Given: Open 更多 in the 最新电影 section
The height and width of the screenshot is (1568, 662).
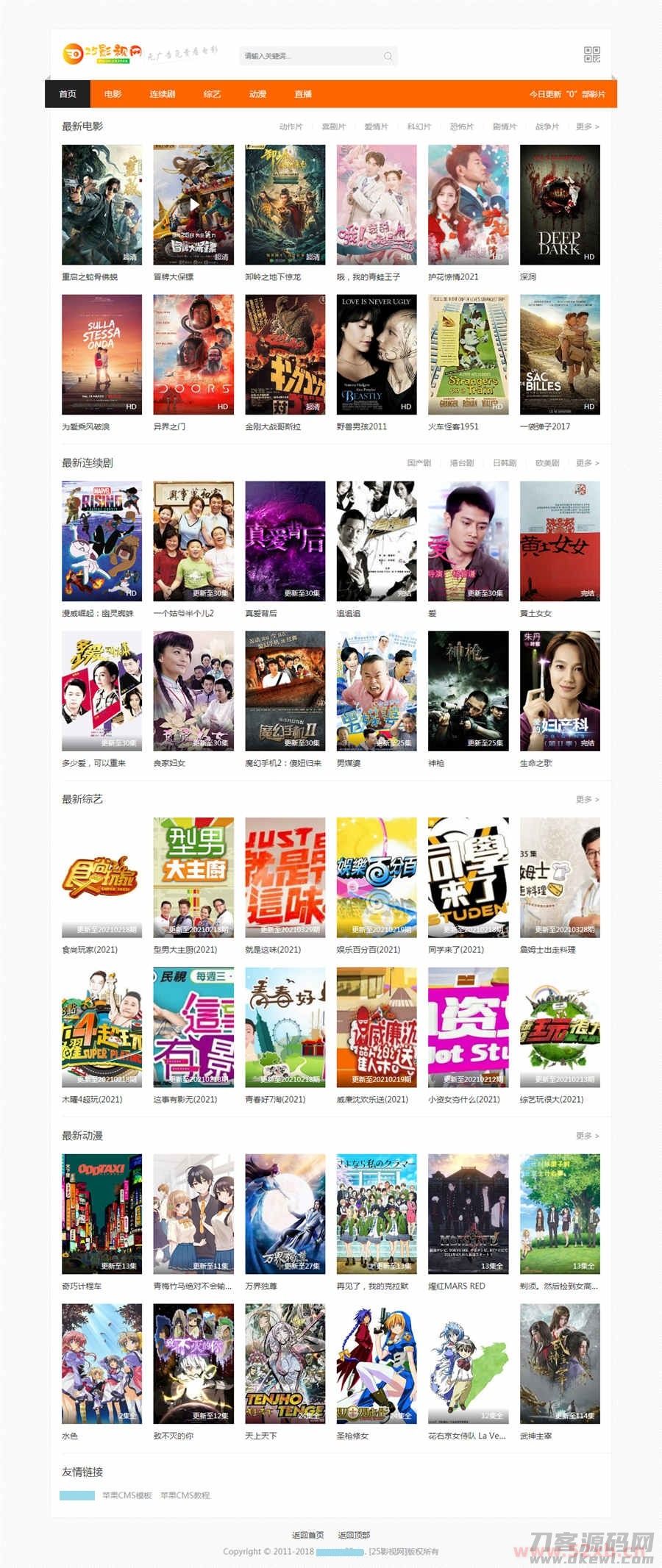Looking at the screenshot, I should pos(587,126).
